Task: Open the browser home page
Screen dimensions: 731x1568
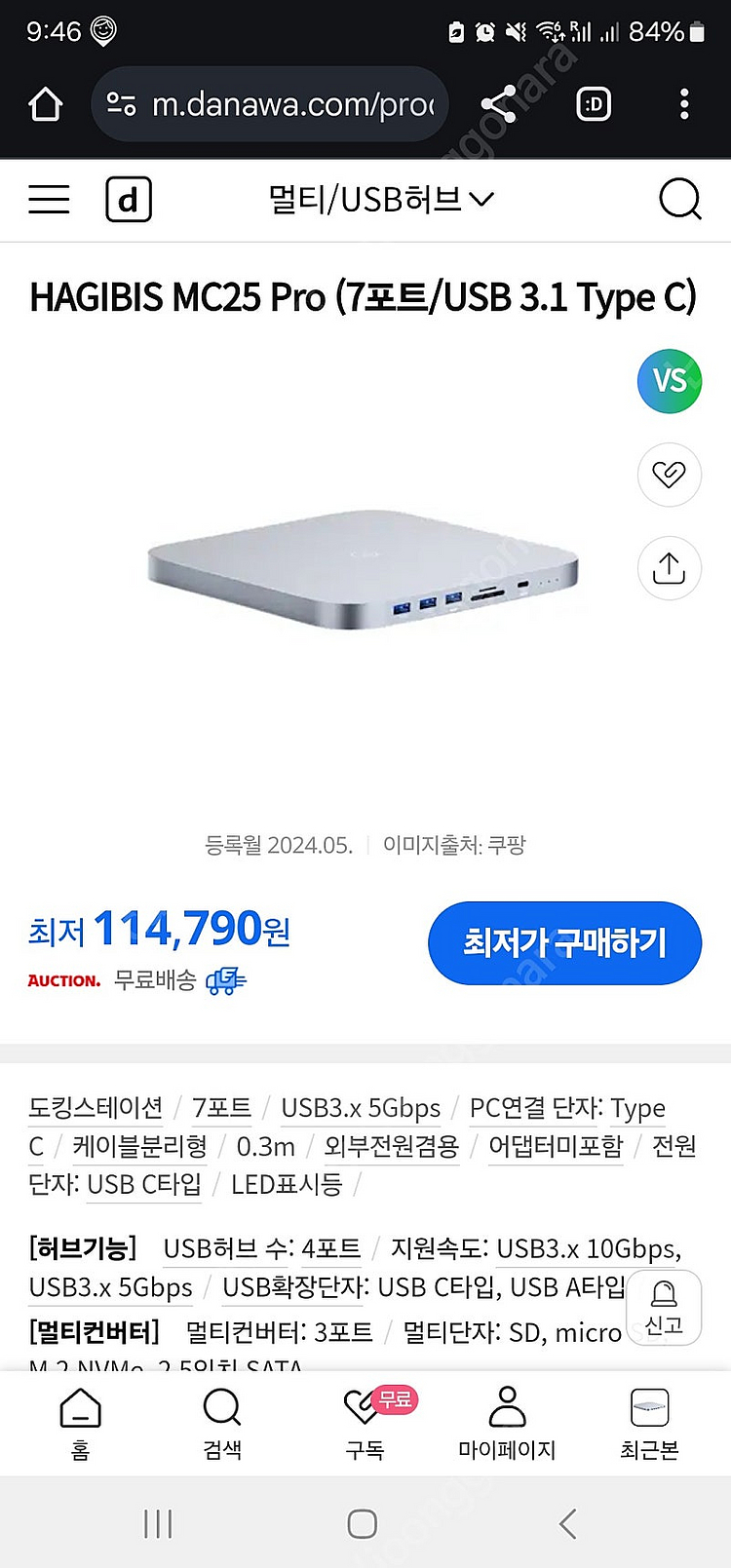Action: pyautogui.click(x=46, y=104)
